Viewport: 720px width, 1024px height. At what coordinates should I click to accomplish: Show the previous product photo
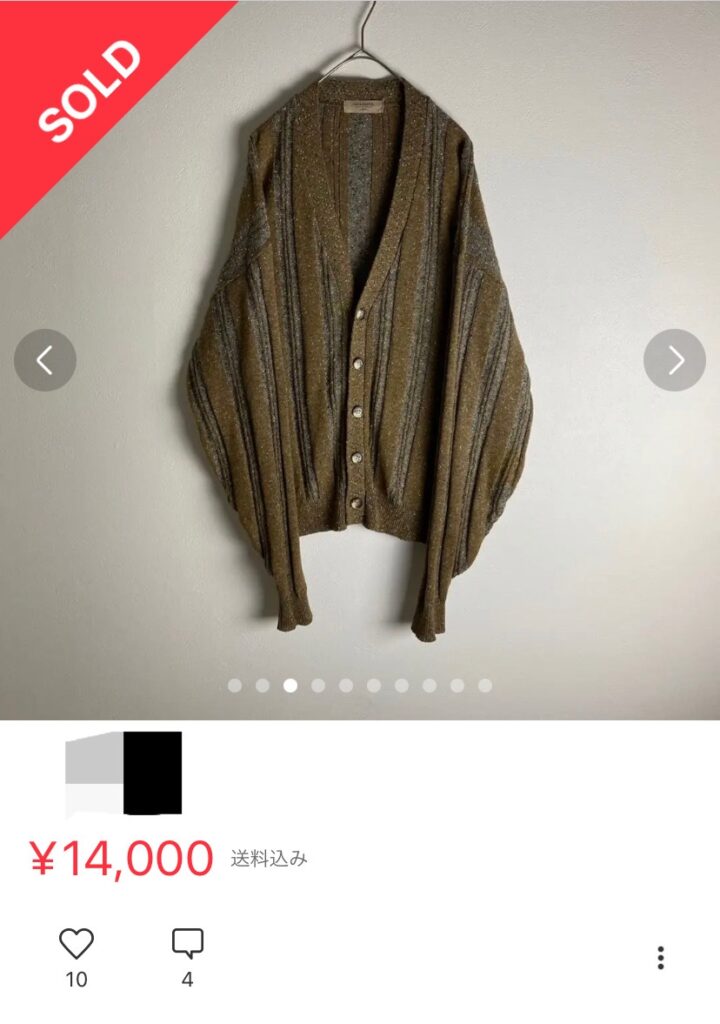click(x=45, y=360)
